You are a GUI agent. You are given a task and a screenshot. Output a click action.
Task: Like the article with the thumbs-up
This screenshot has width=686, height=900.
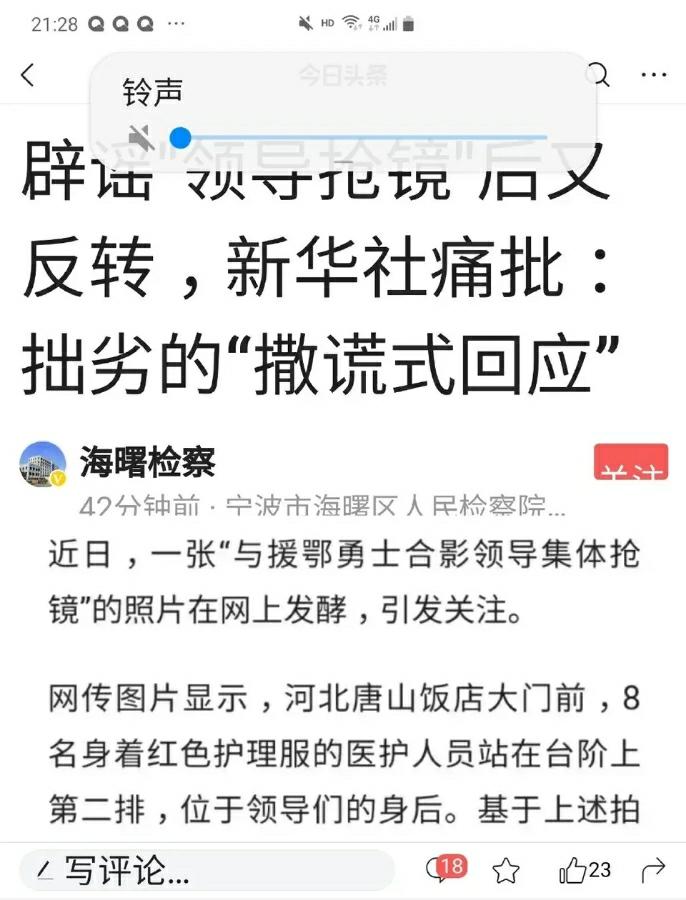click(585, 870)
